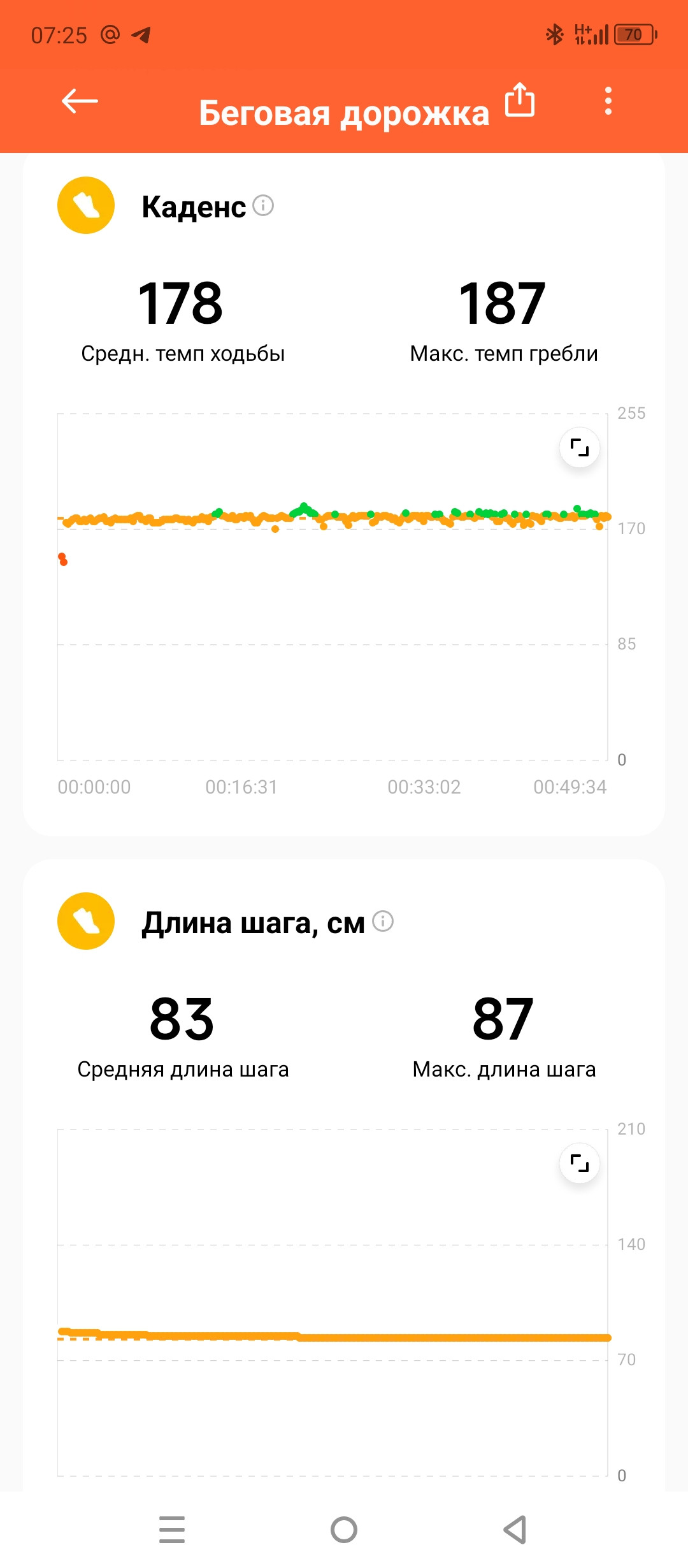
Task: Share the treadmill workout
Action: coord(520,99)
